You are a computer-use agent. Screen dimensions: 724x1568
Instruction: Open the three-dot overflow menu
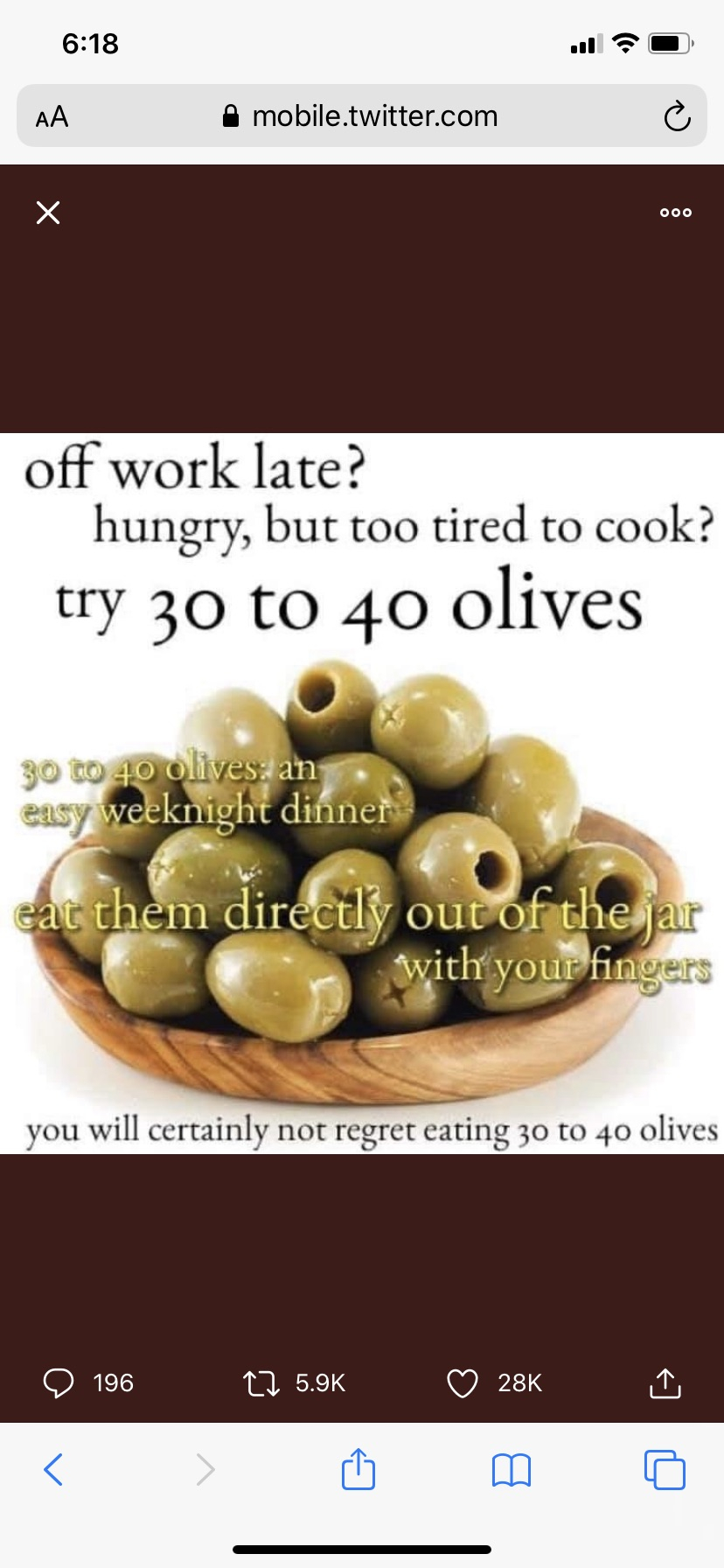click(x=676, y=213)
